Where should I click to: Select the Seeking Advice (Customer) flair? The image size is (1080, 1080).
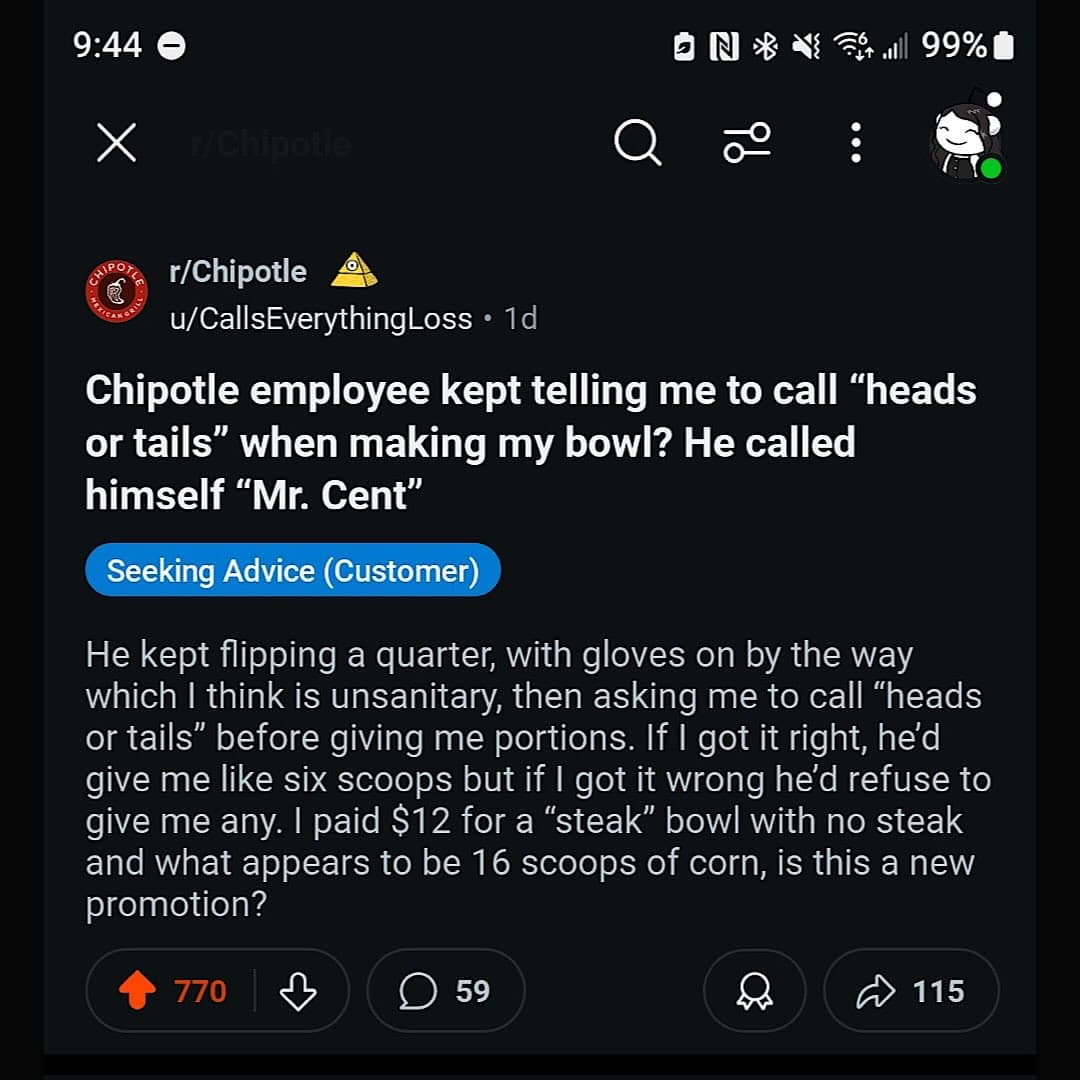pos(292,571)
